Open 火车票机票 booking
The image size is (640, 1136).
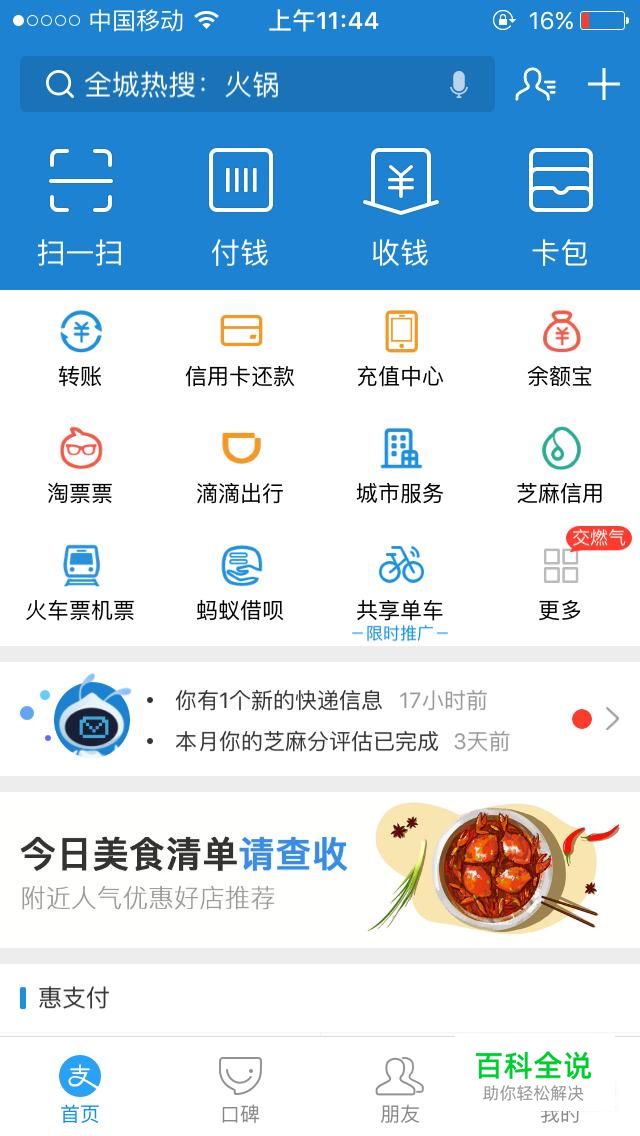80,582
